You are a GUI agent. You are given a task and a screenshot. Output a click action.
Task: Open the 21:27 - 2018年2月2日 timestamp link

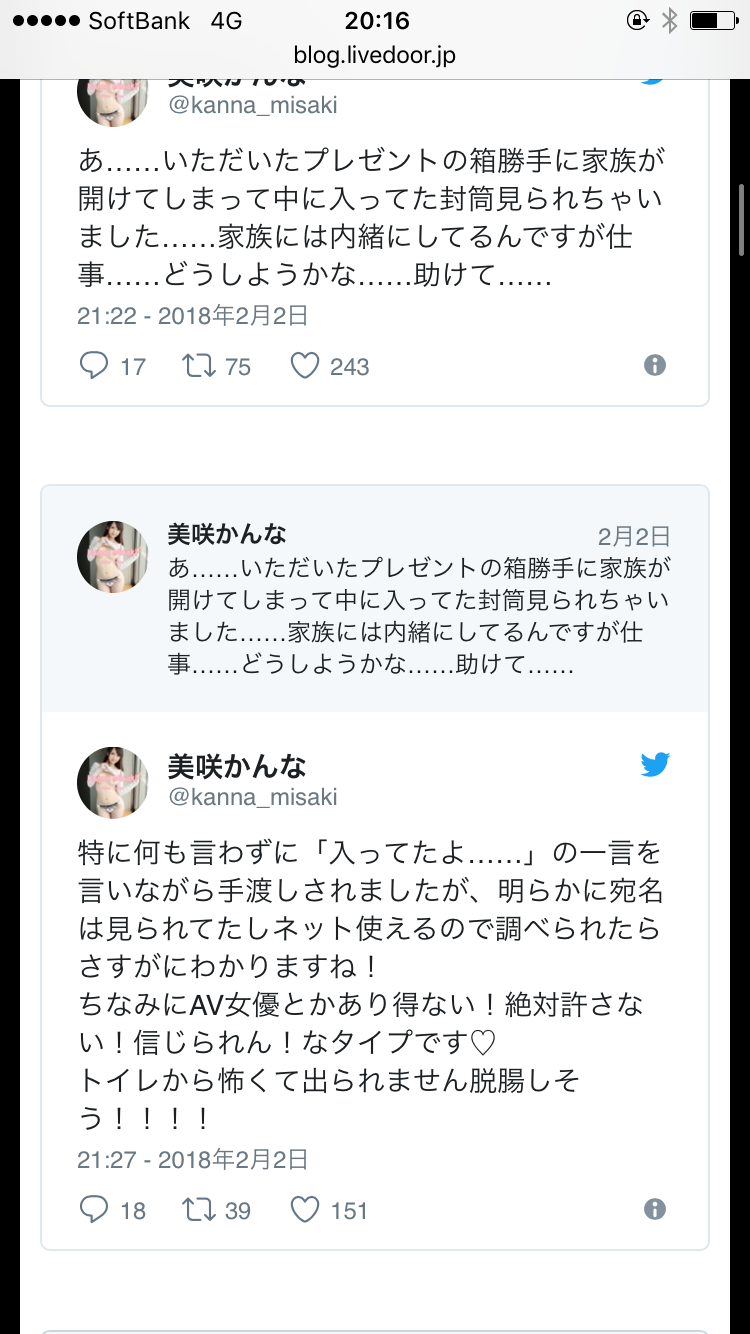click(192, 1160)
